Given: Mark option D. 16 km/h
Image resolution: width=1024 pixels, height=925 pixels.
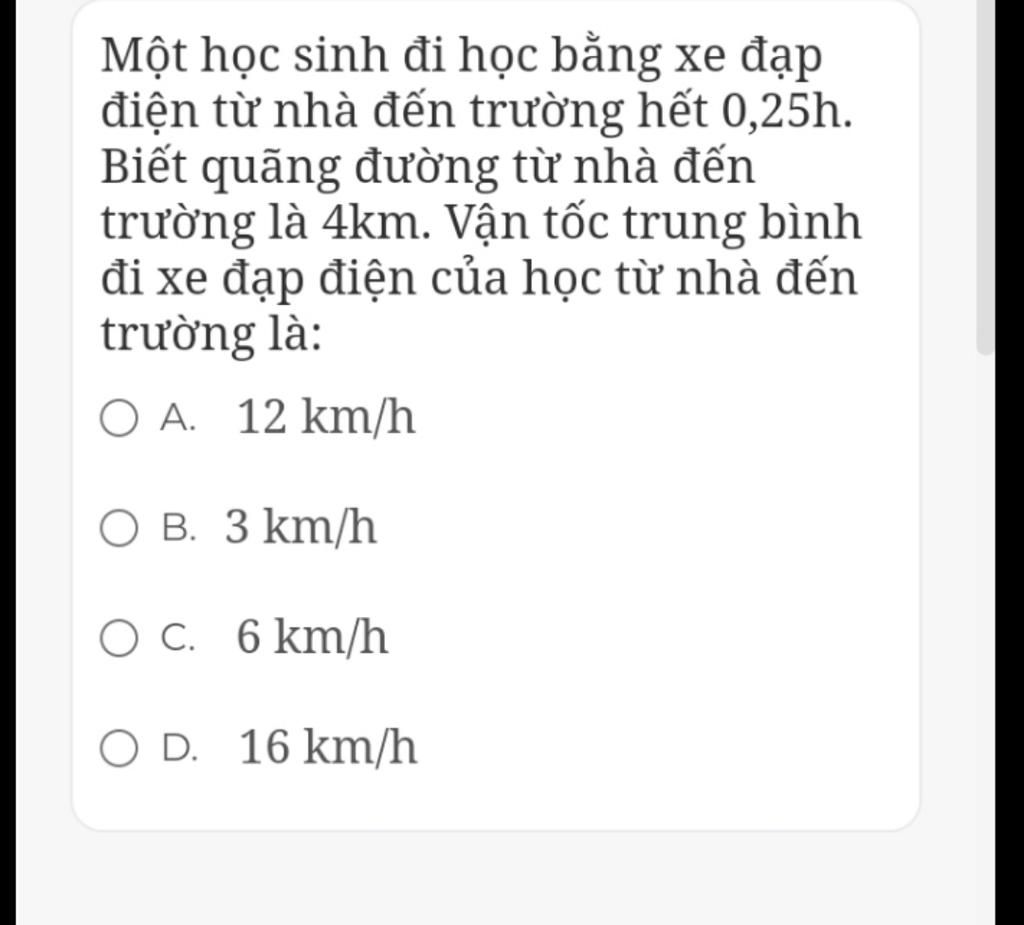Looking at the screenshot, I should point(119,748).
